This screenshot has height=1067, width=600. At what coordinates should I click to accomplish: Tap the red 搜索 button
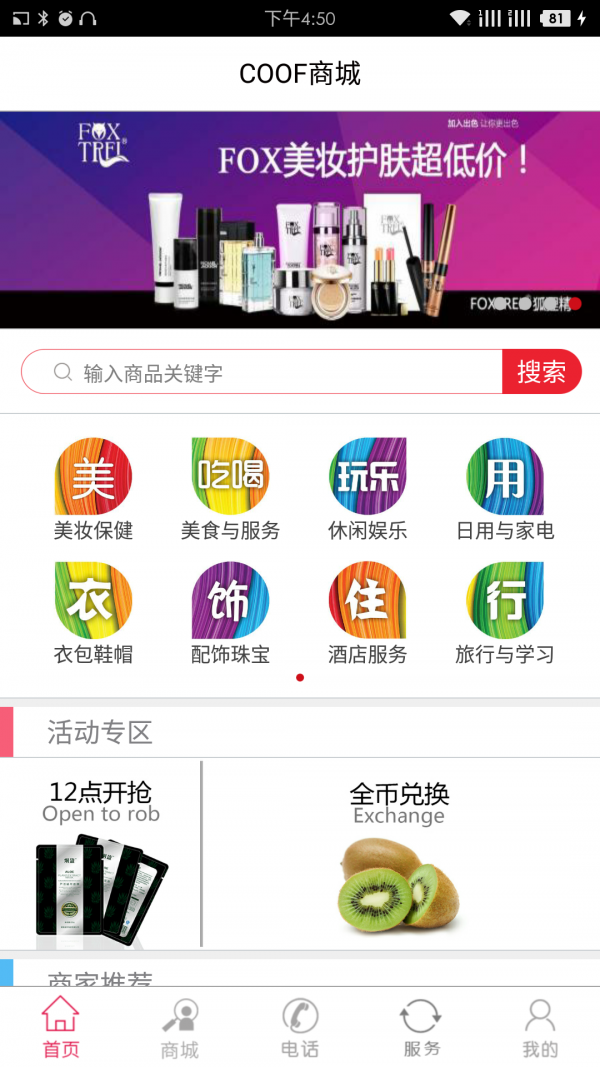tap(541, 372)
